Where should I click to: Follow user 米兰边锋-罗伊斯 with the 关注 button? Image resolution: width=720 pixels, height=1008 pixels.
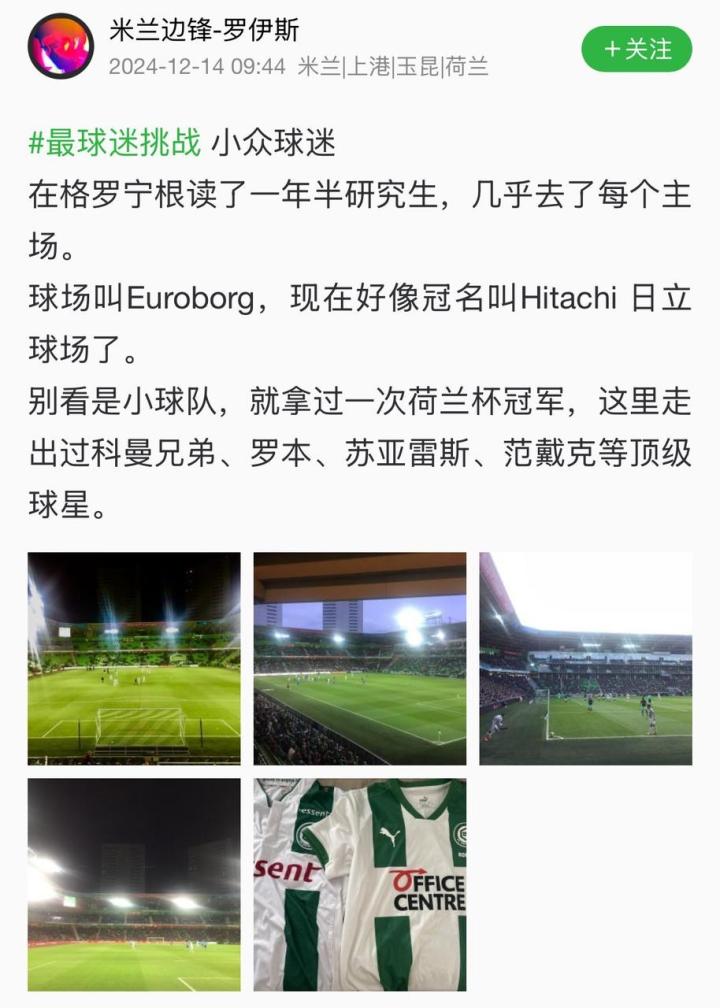tap(636, 49)
